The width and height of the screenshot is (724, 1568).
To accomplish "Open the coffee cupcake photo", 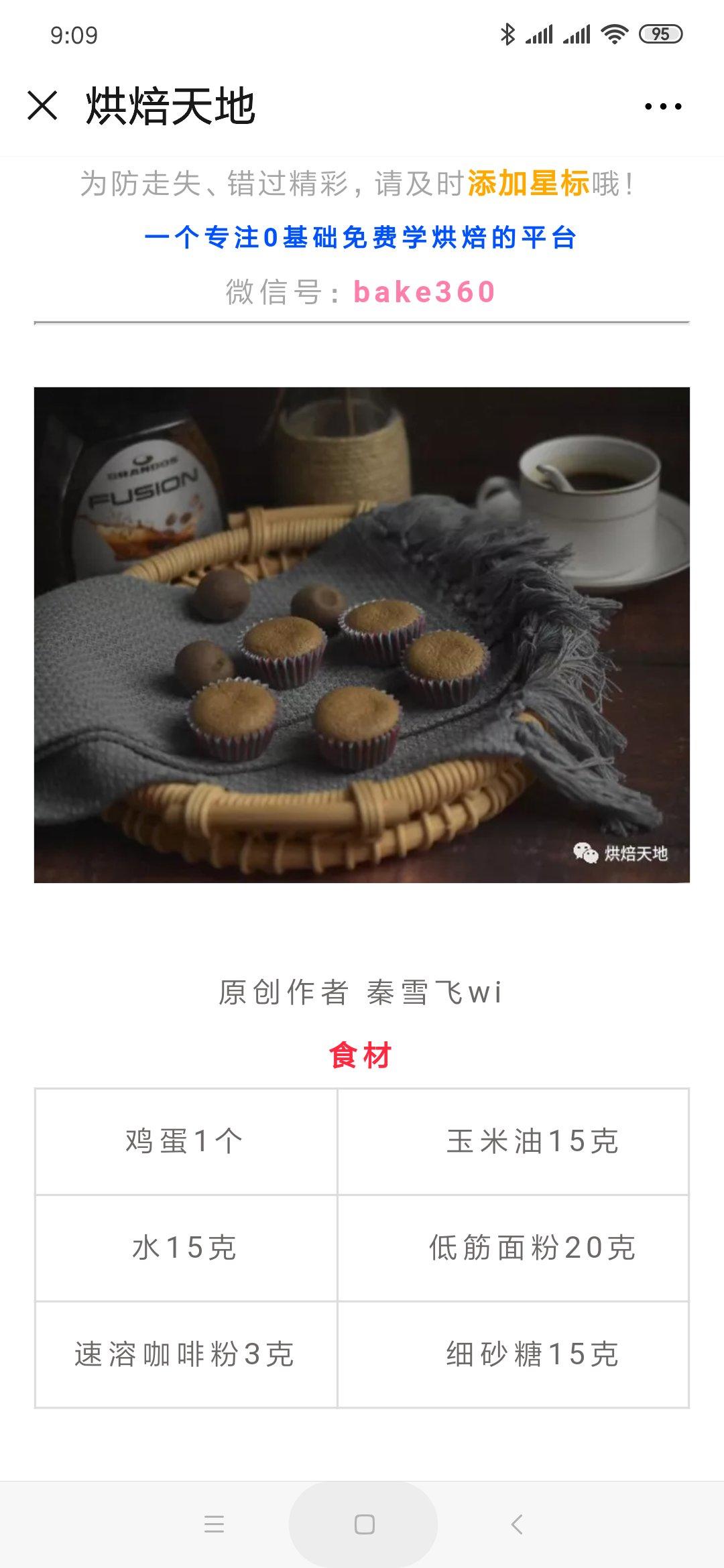I will (x=362, y=635).
